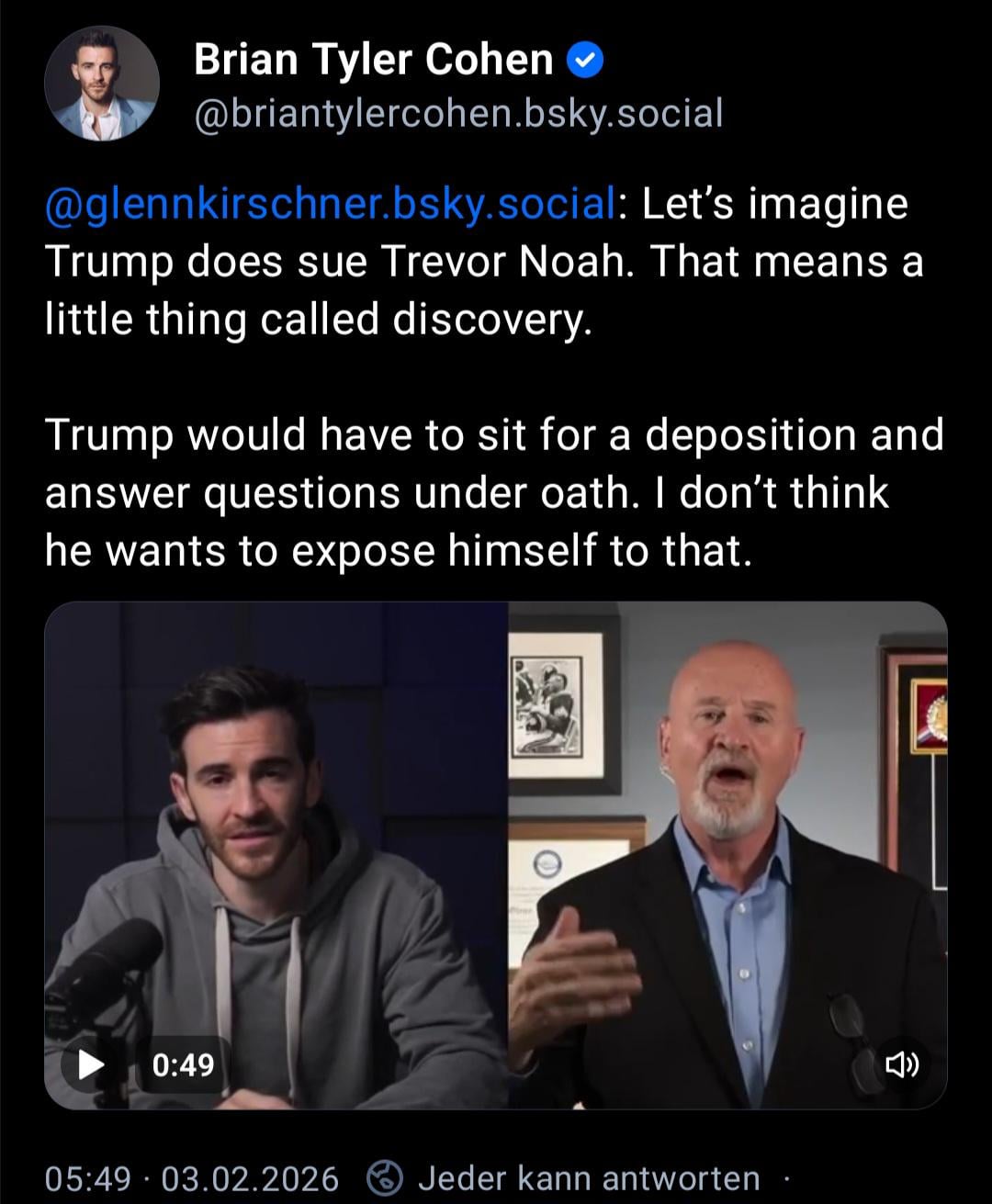992x1204 pixels.
Task: Open Brian Tyler Cohen's profile name
Action: click(373, 61)
